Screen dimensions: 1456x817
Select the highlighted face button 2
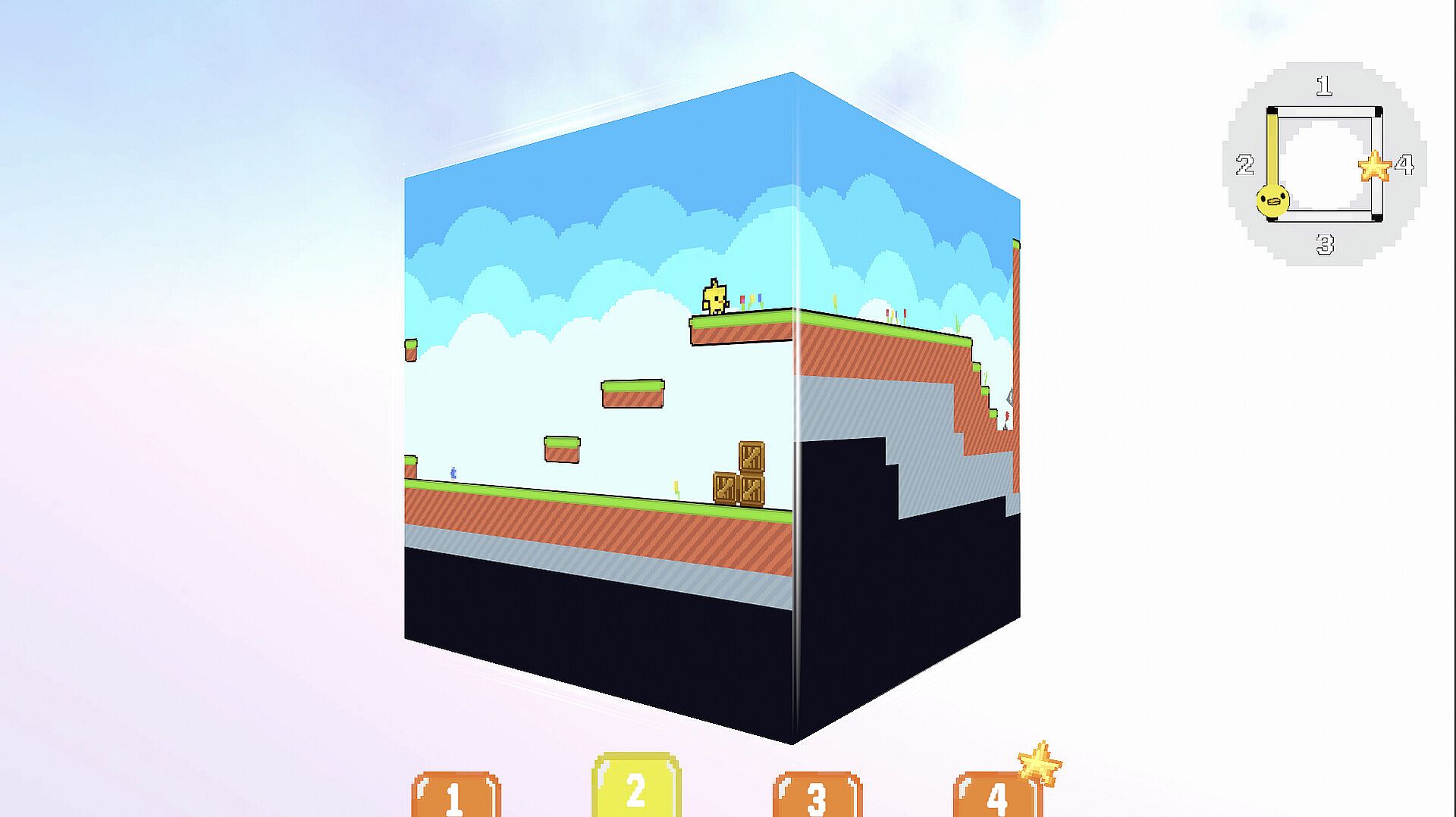(635, 787)
